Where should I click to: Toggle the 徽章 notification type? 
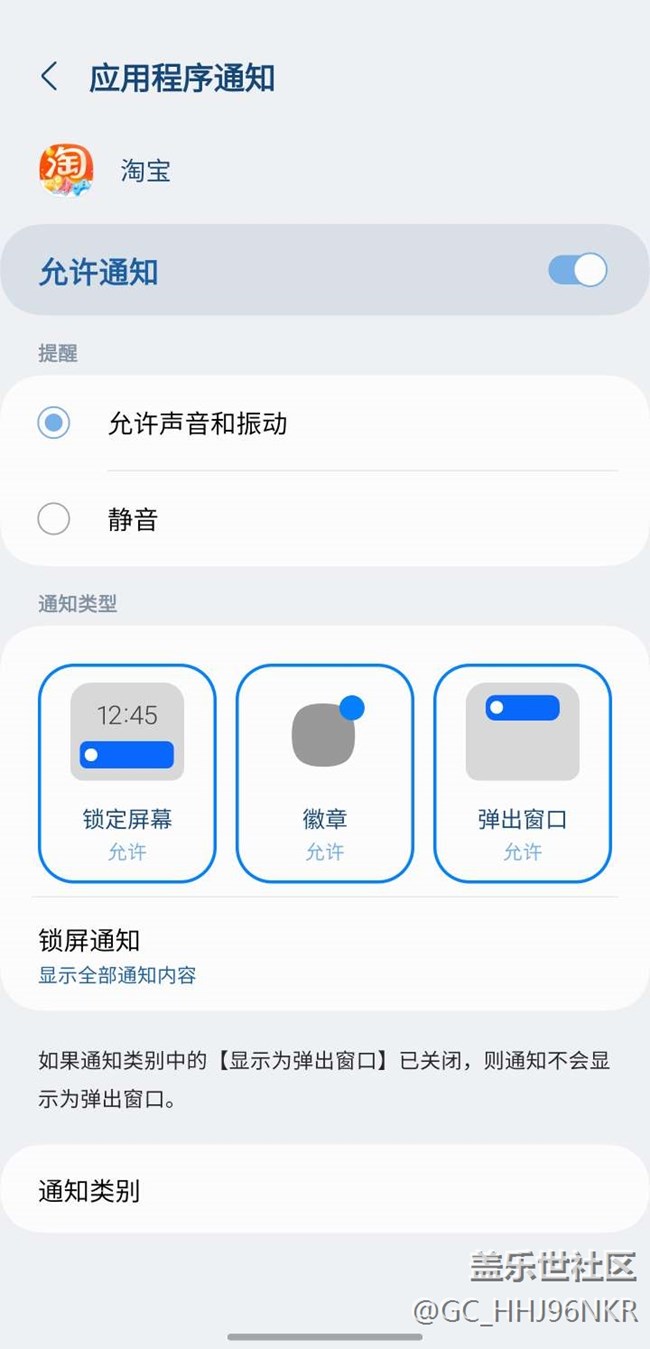325,773
